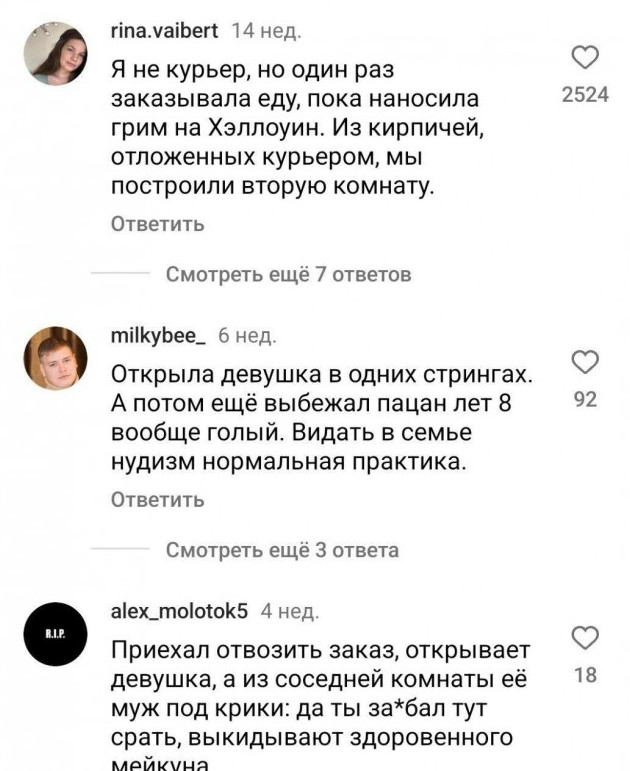The height and width of the screenshot is (771, 630).
Task: Open the milkybee_ username link
Action: 158,337
